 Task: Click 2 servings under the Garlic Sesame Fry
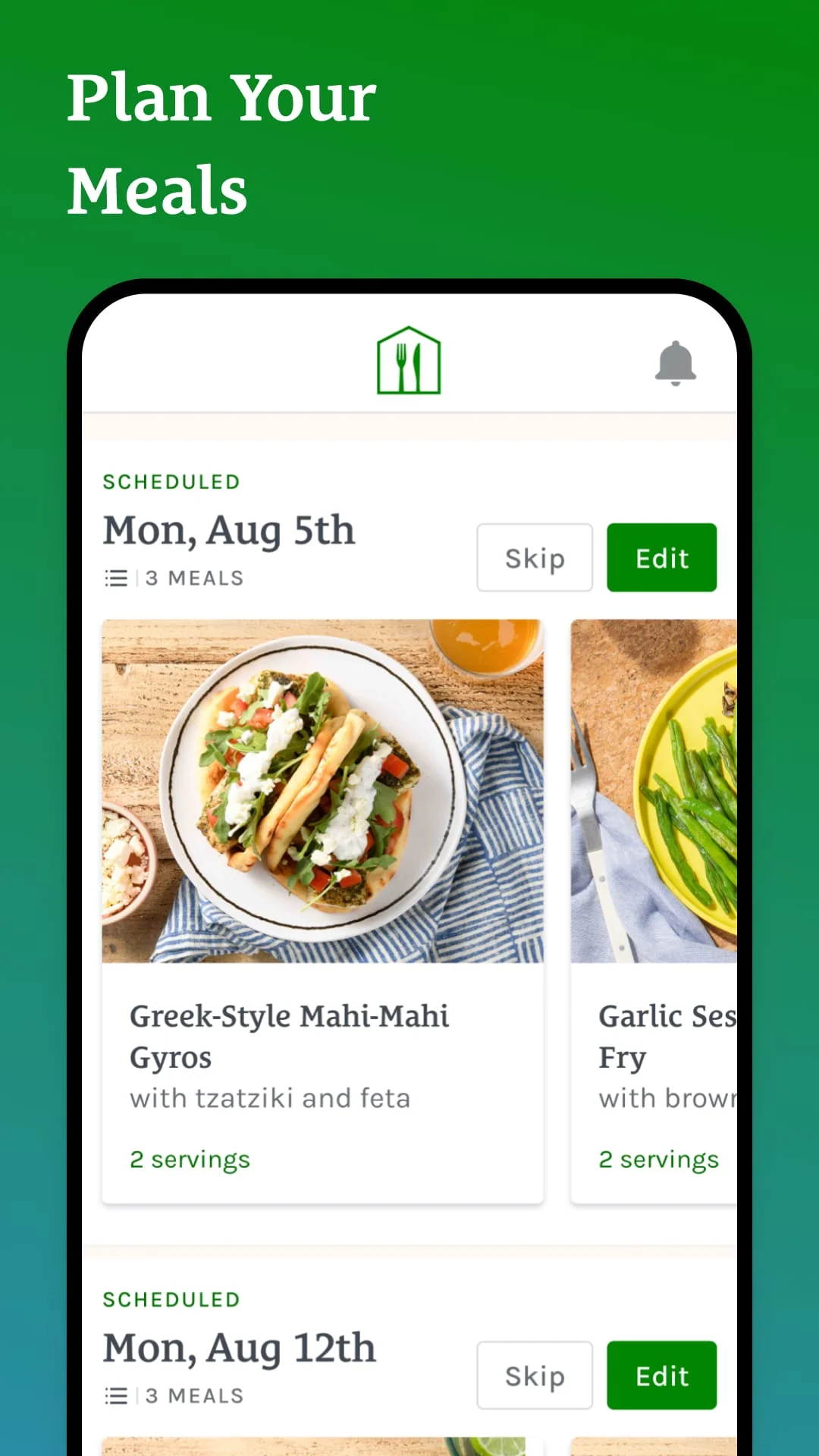658,1159
